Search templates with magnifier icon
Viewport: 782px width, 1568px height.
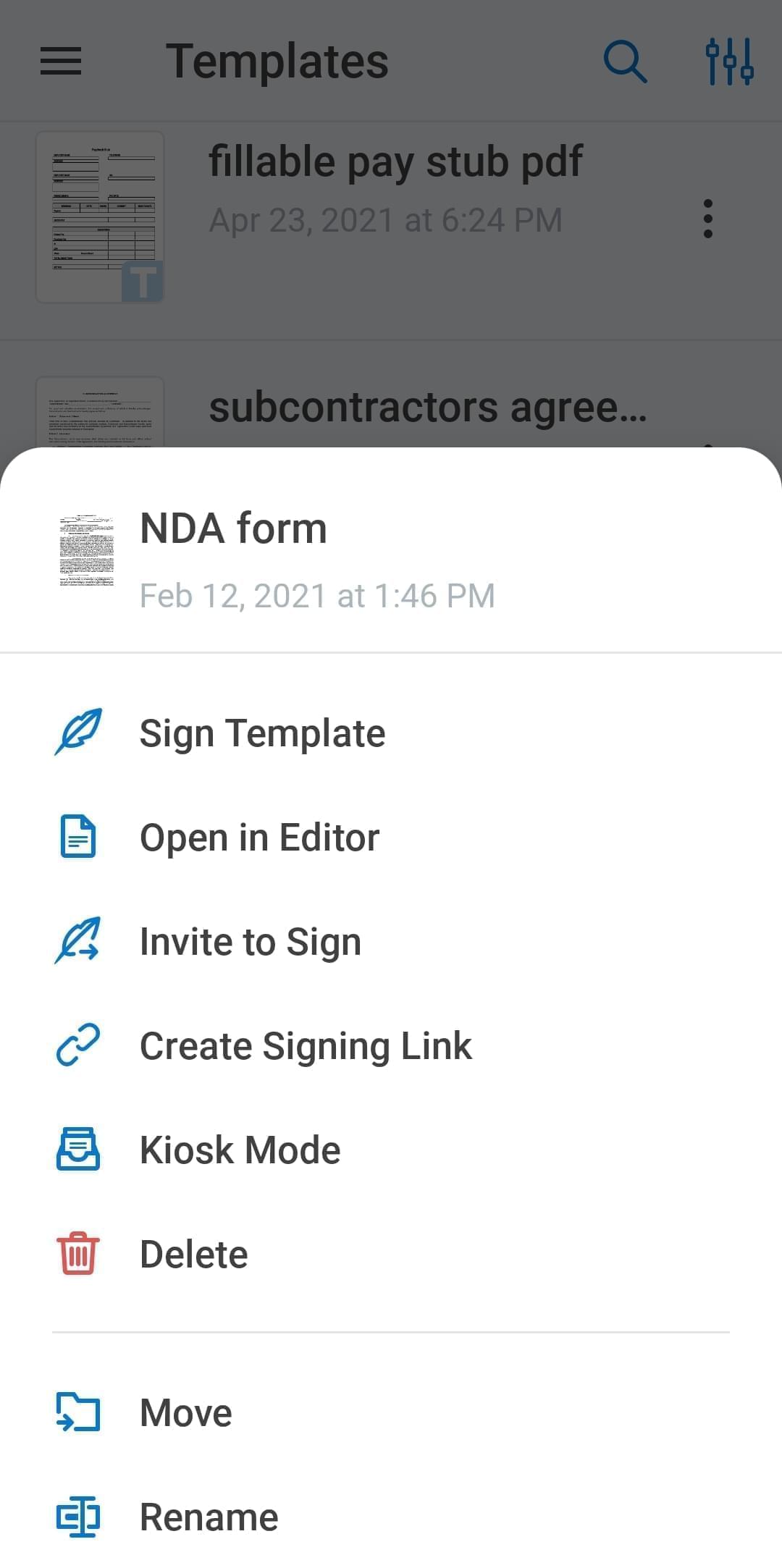coord(625,61)
